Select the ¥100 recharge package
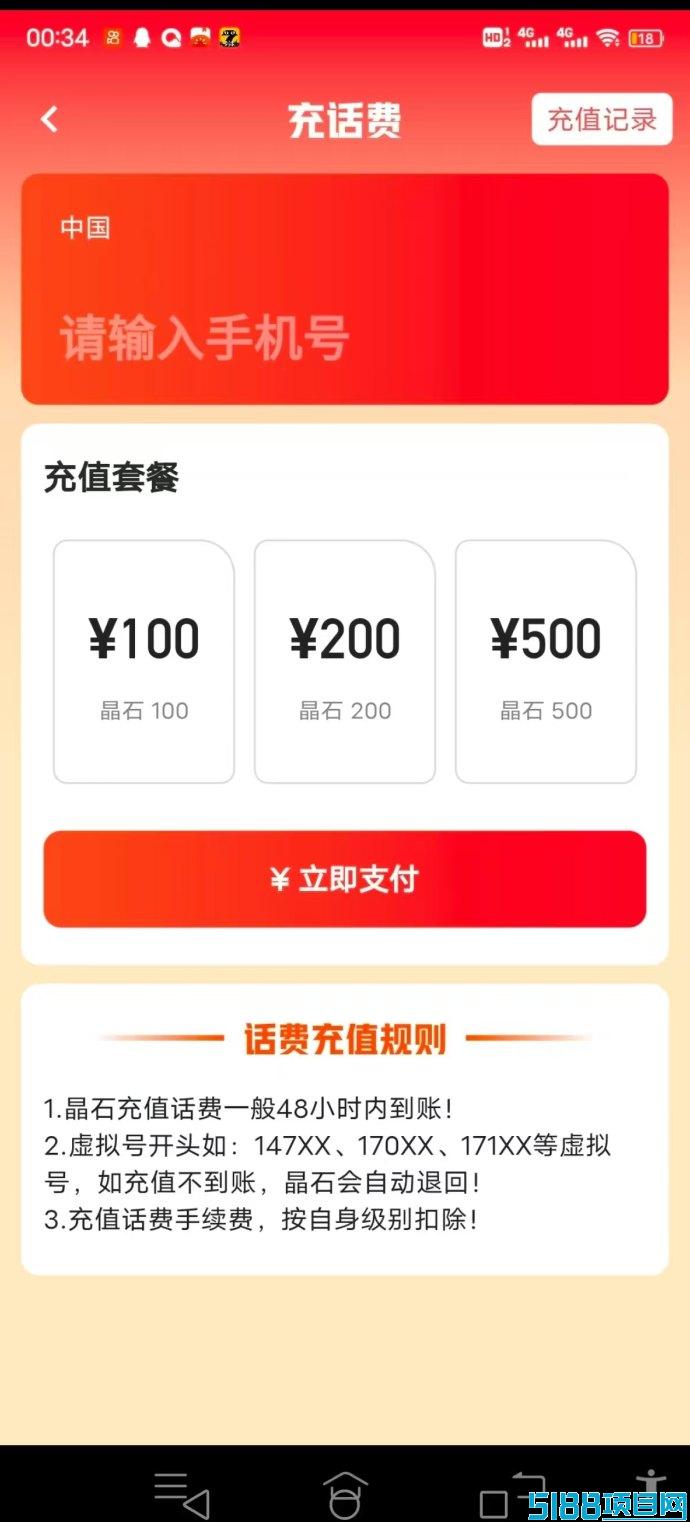 [144, 662]
